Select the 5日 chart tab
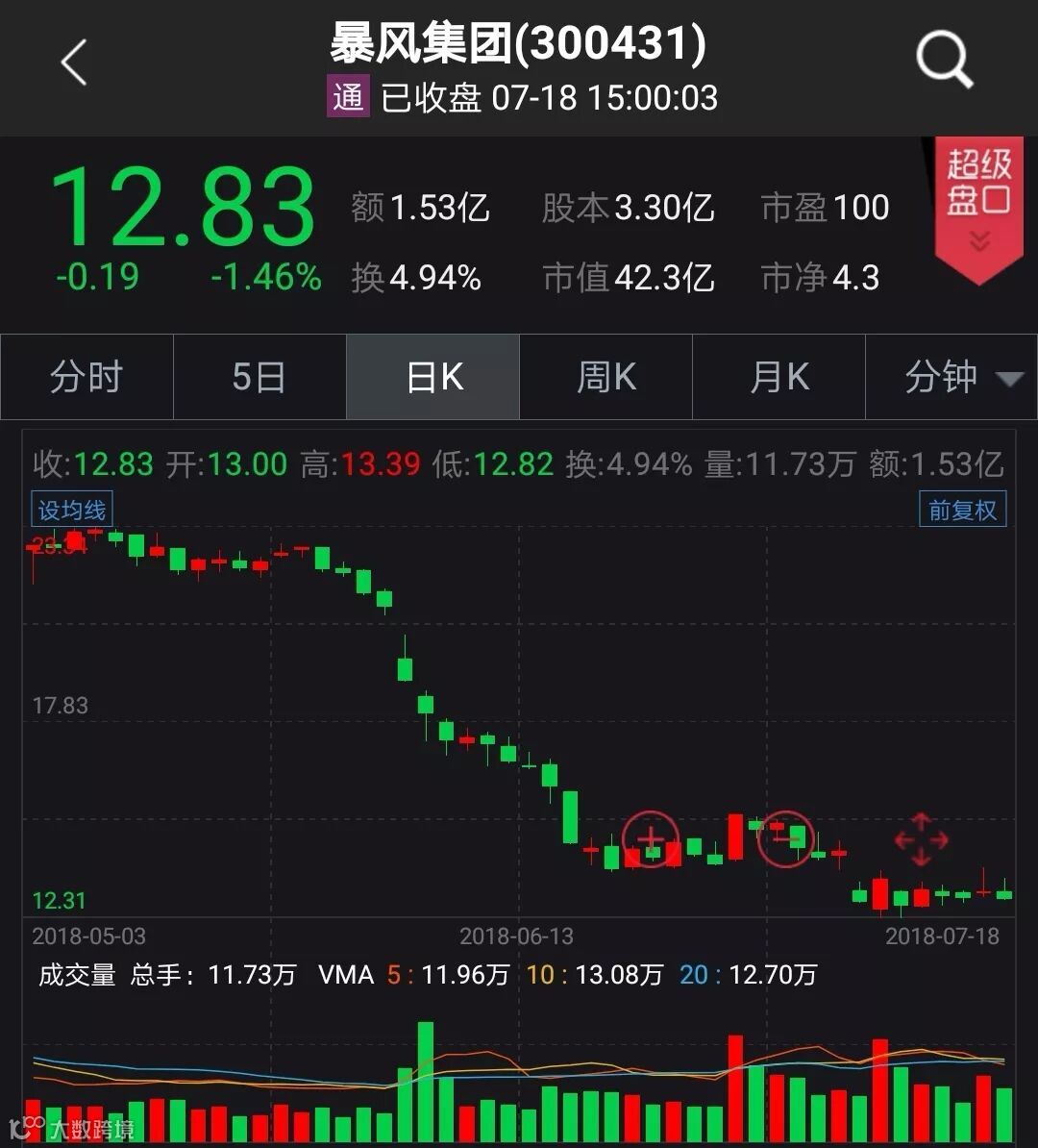This screenshot has width=1038, height=1148. click(259, 377)
